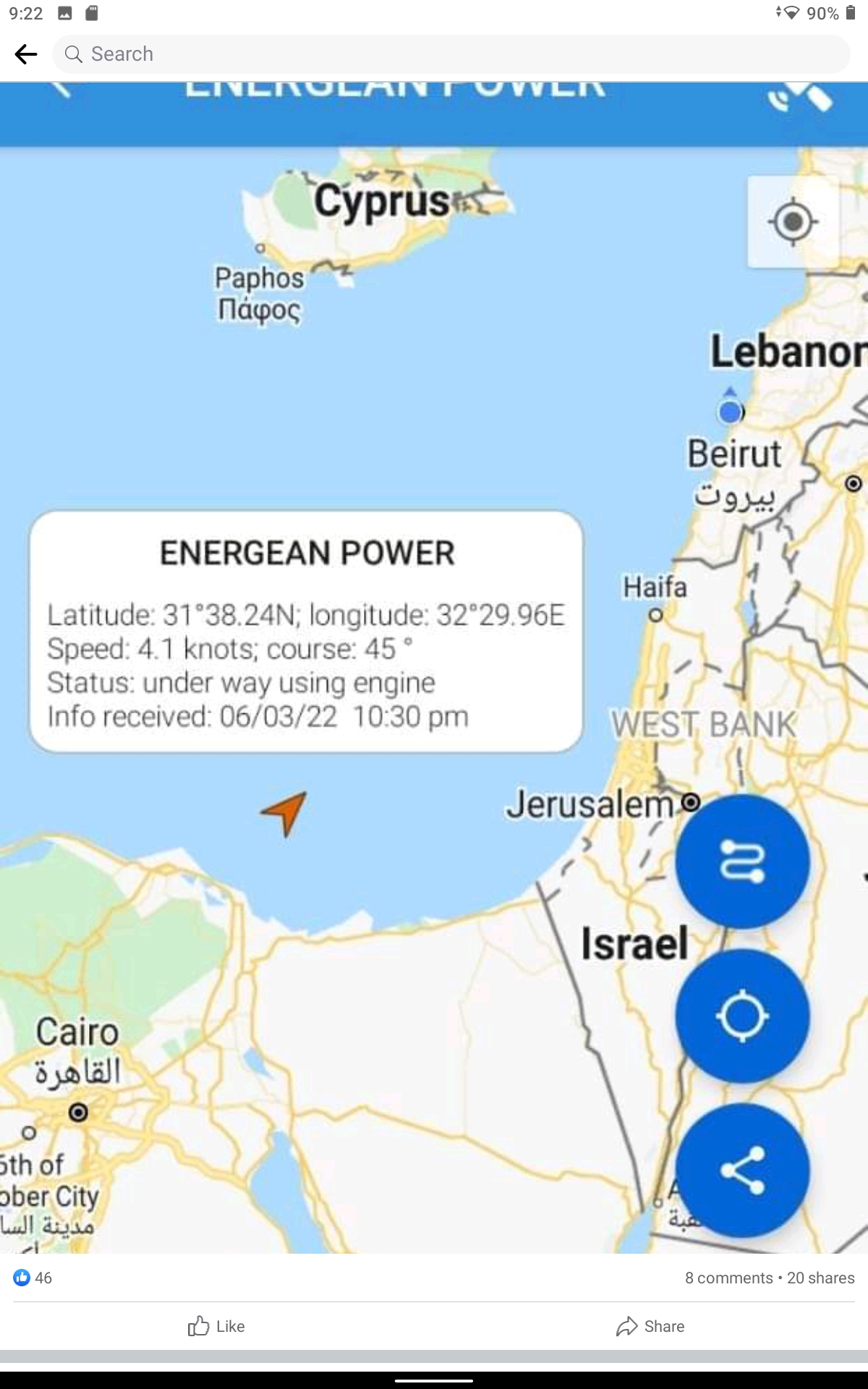
Task: Like this post
Action: (216, 1326)
